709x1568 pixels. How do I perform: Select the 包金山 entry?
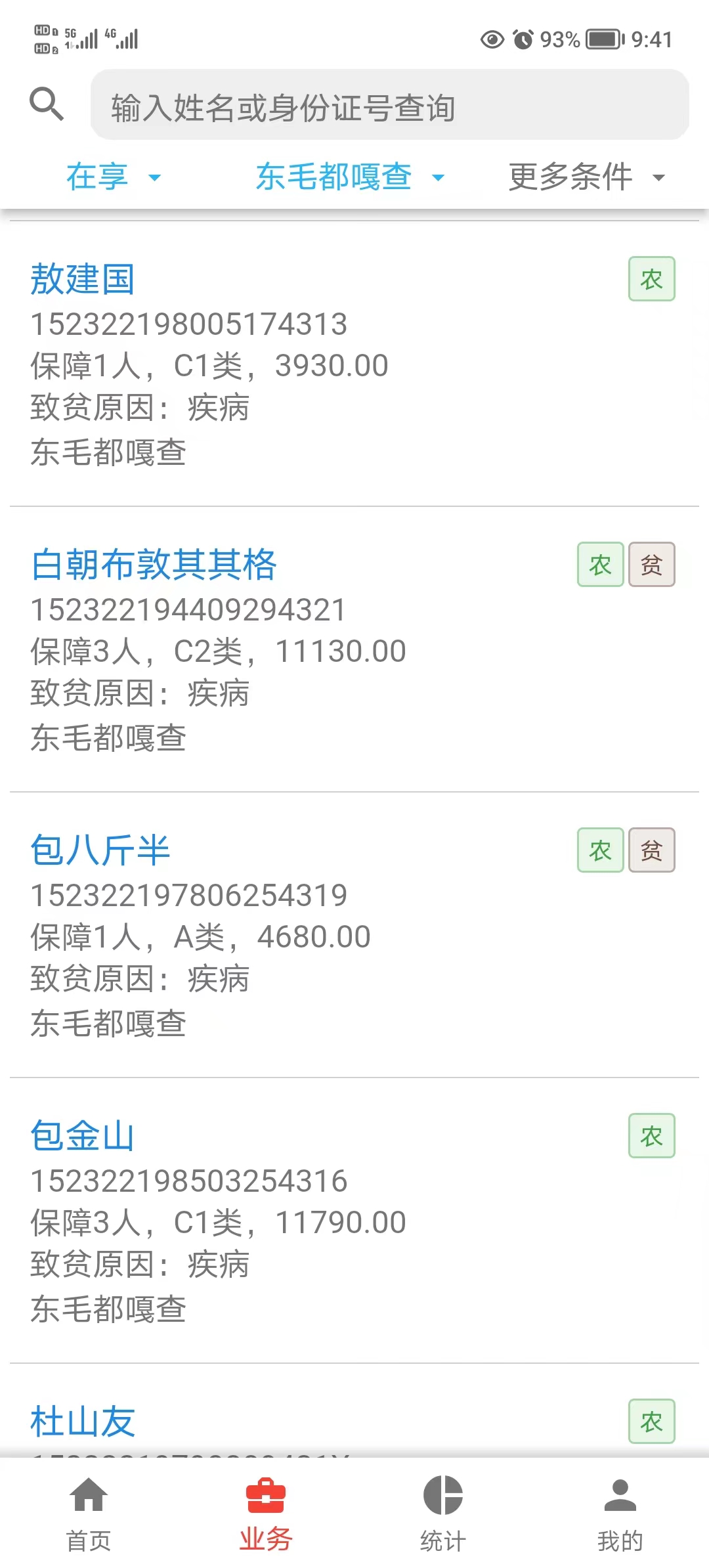tap(354, 1221)
